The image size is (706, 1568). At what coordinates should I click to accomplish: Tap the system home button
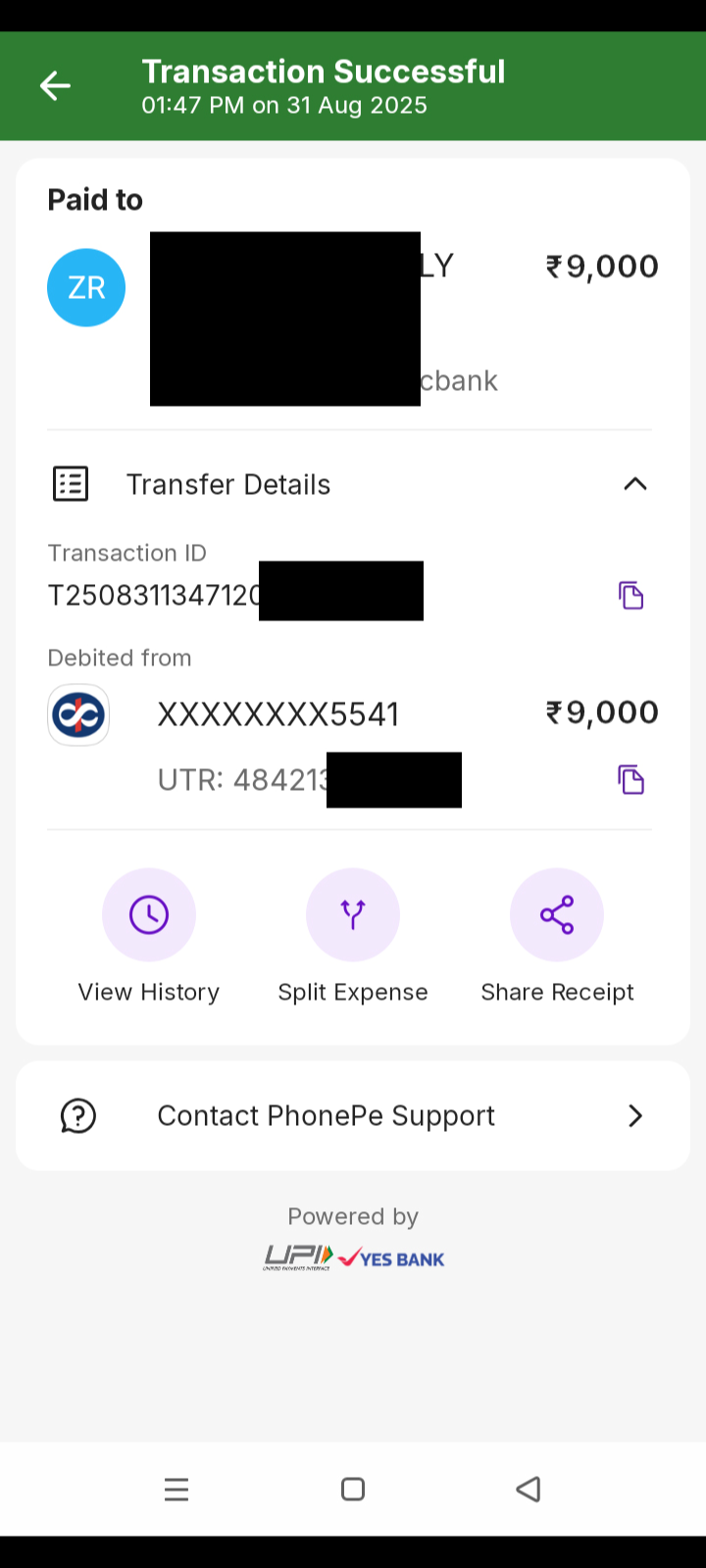tap(353, 1490)
